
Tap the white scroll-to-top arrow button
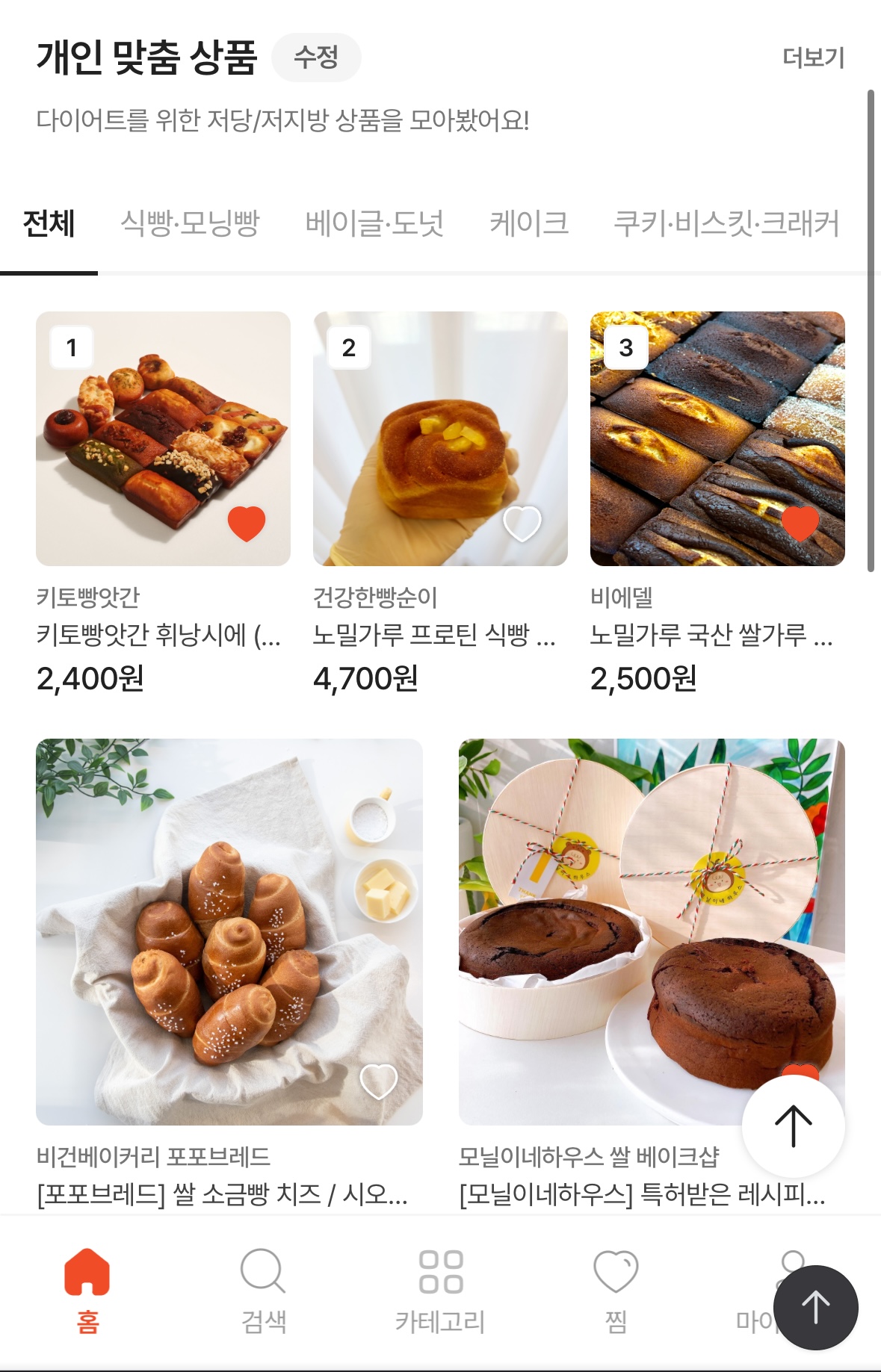point(793,1126)
